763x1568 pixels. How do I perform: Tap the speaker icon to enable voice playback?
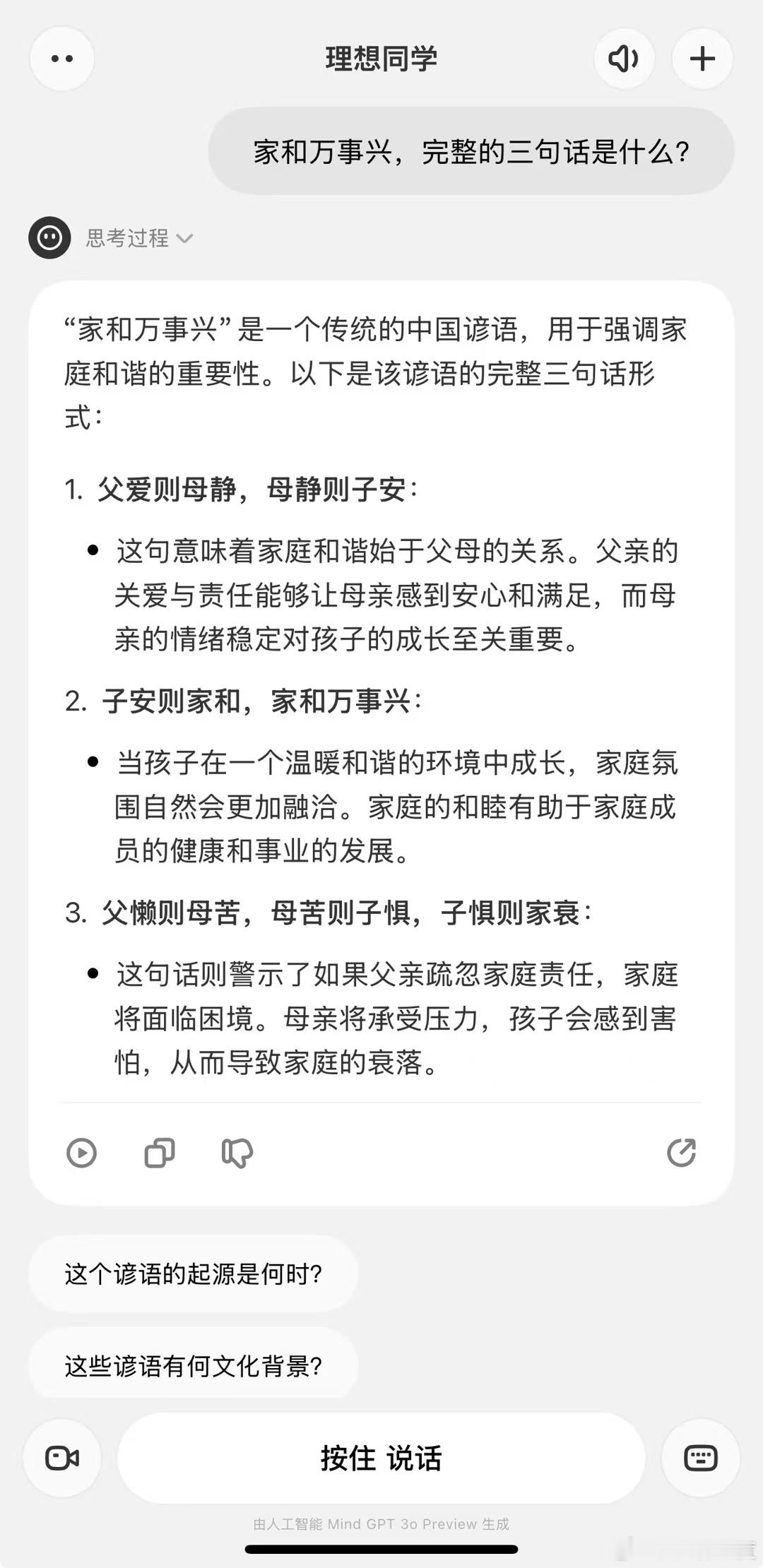(x=624, y=59)
